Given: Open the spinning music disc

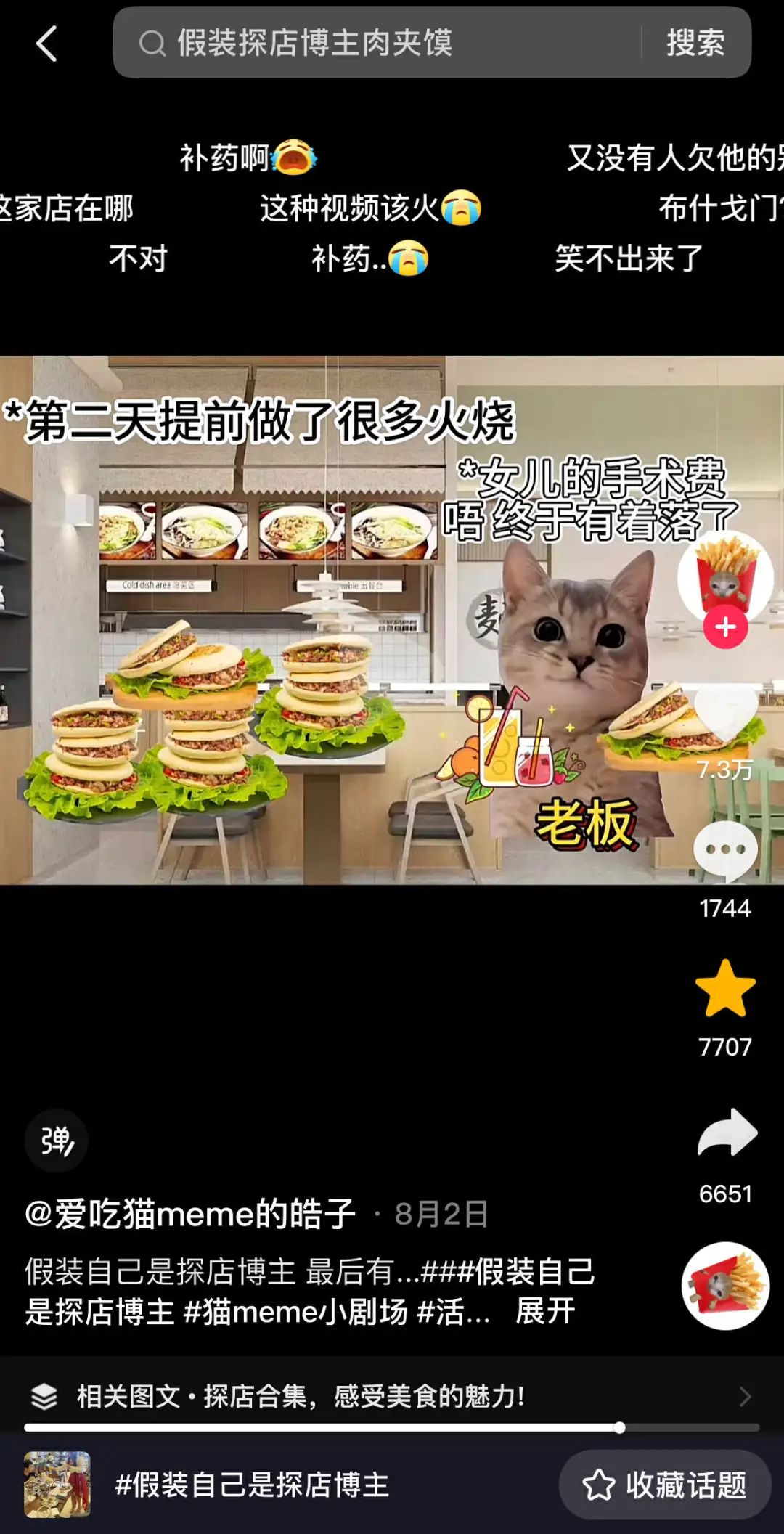Looking at the screenshot, I should coord(724,1286).
